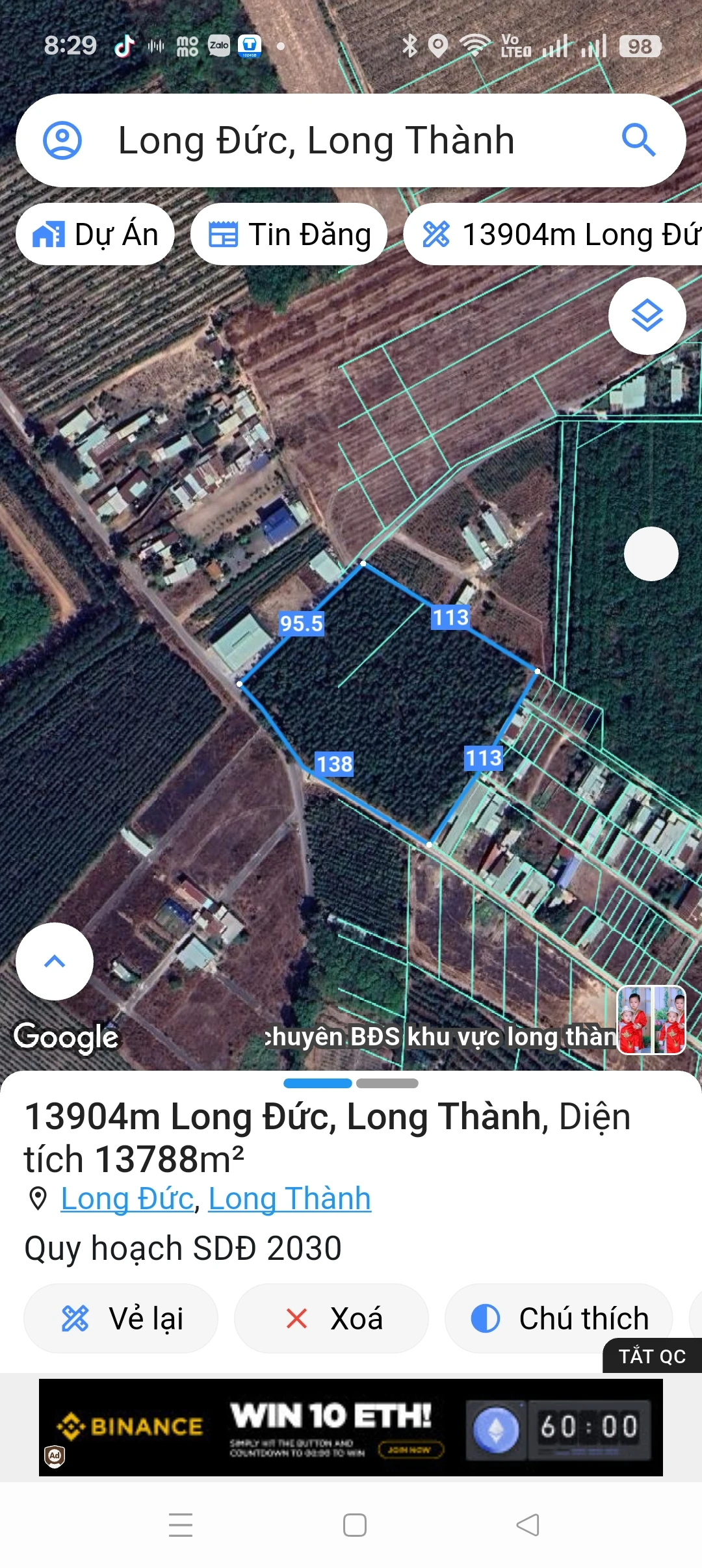Open the map layers button

point(647,316)
